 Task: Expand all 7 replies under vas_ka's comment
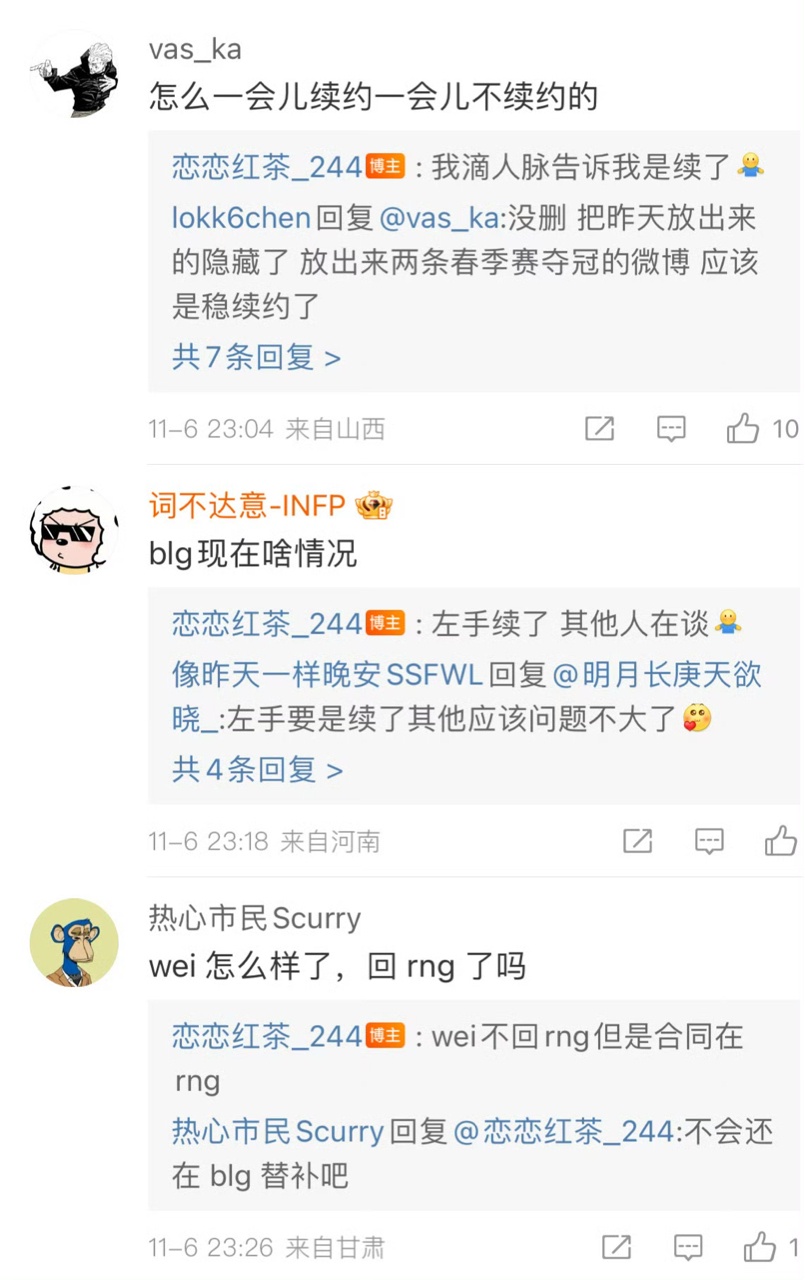tap(256, 357)
